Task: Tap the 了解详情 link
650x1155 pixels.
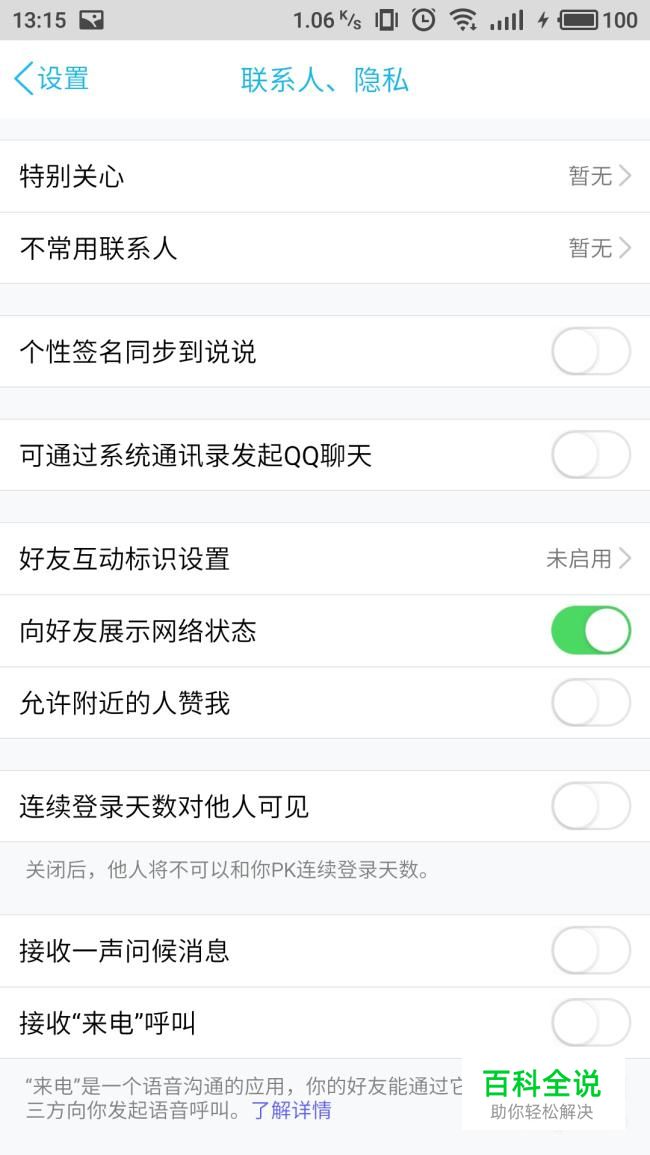Action: (292, 1110)
